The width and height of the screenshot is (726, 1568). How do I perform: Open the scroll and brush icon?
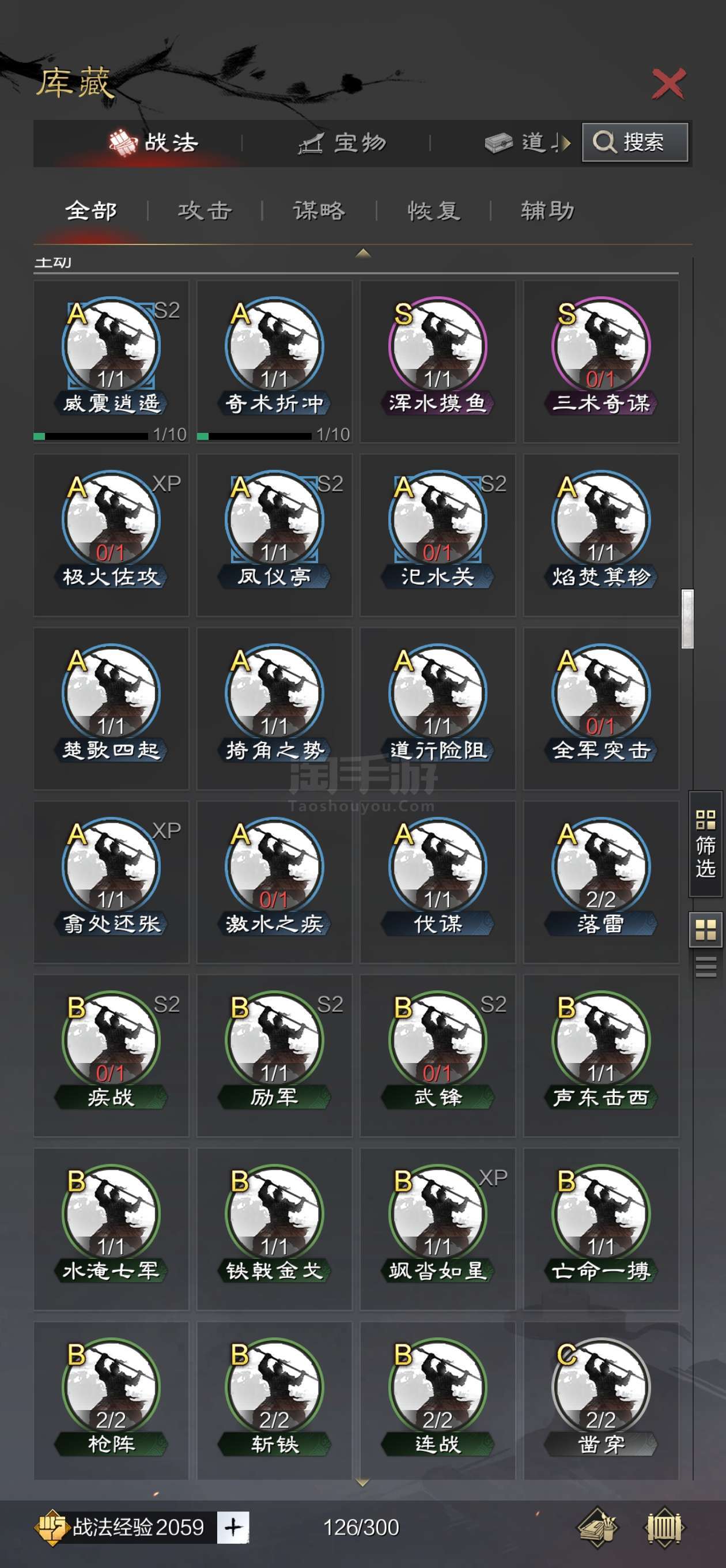pos(597,1527)
